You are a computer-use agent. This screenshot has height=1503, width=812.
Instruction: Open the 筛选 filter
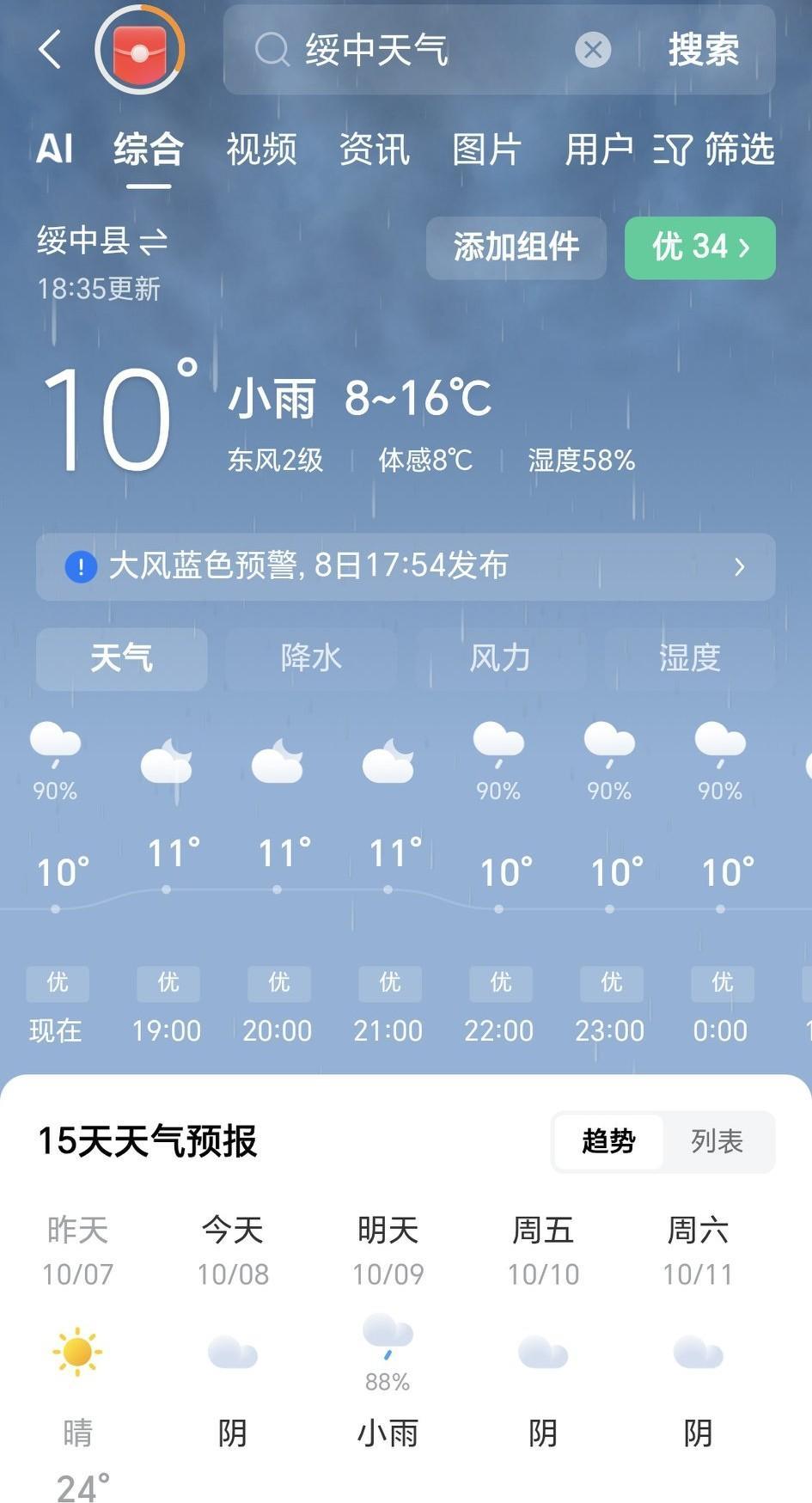pos(714,149)
